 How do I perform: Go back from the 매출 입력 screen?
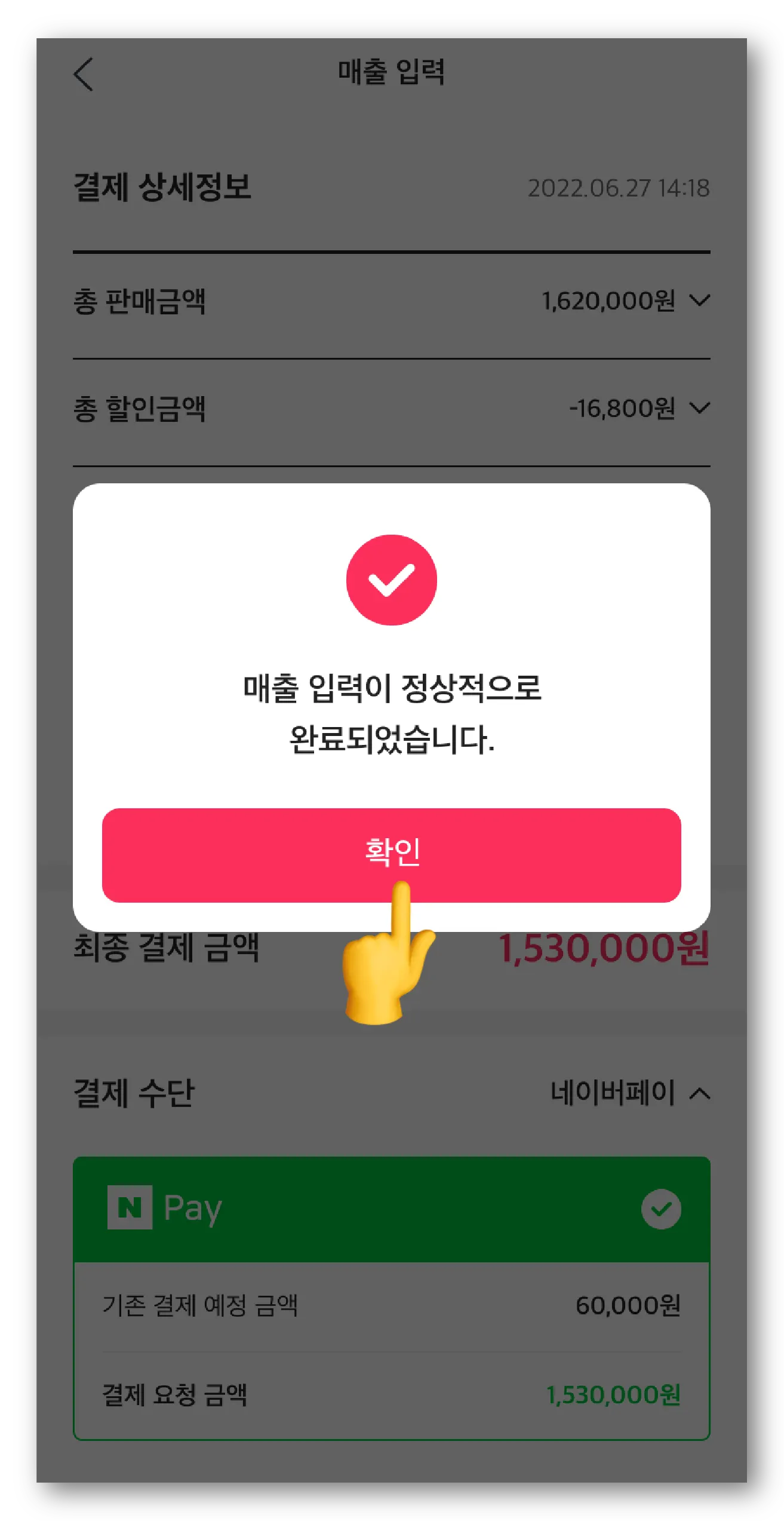(84, 74)
